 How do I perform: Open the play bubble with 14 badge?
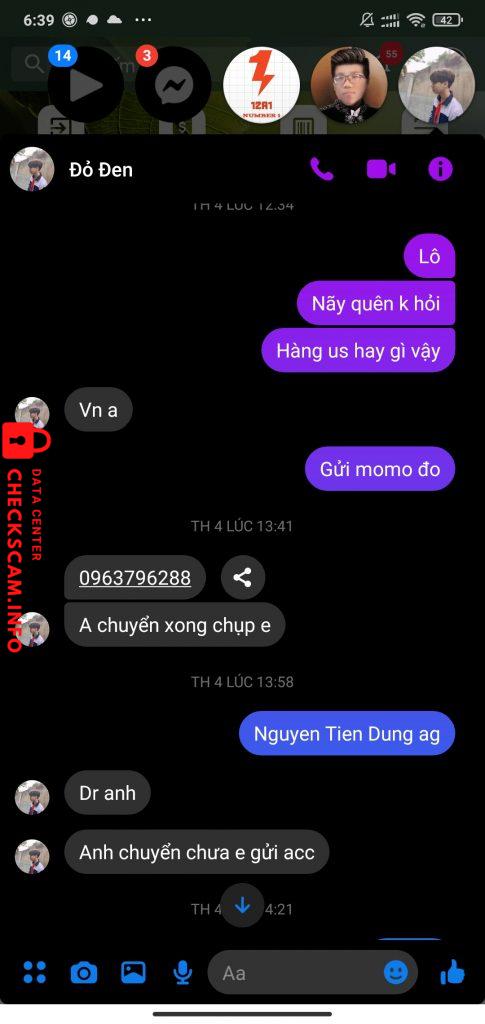click(86, 85)
